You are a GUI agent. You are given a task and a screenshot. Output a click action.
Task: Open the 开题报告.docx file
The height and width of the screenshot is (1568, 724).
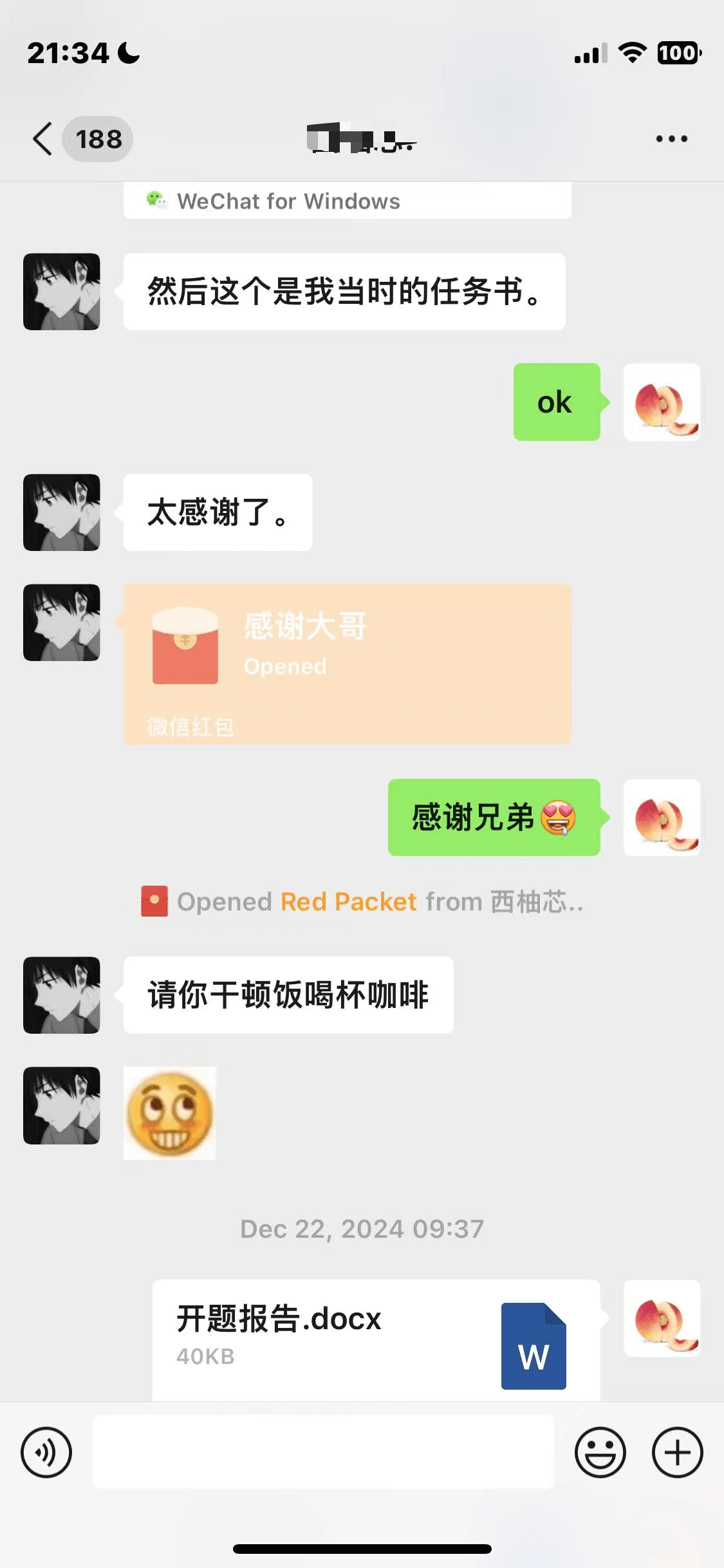(375, 1338)
